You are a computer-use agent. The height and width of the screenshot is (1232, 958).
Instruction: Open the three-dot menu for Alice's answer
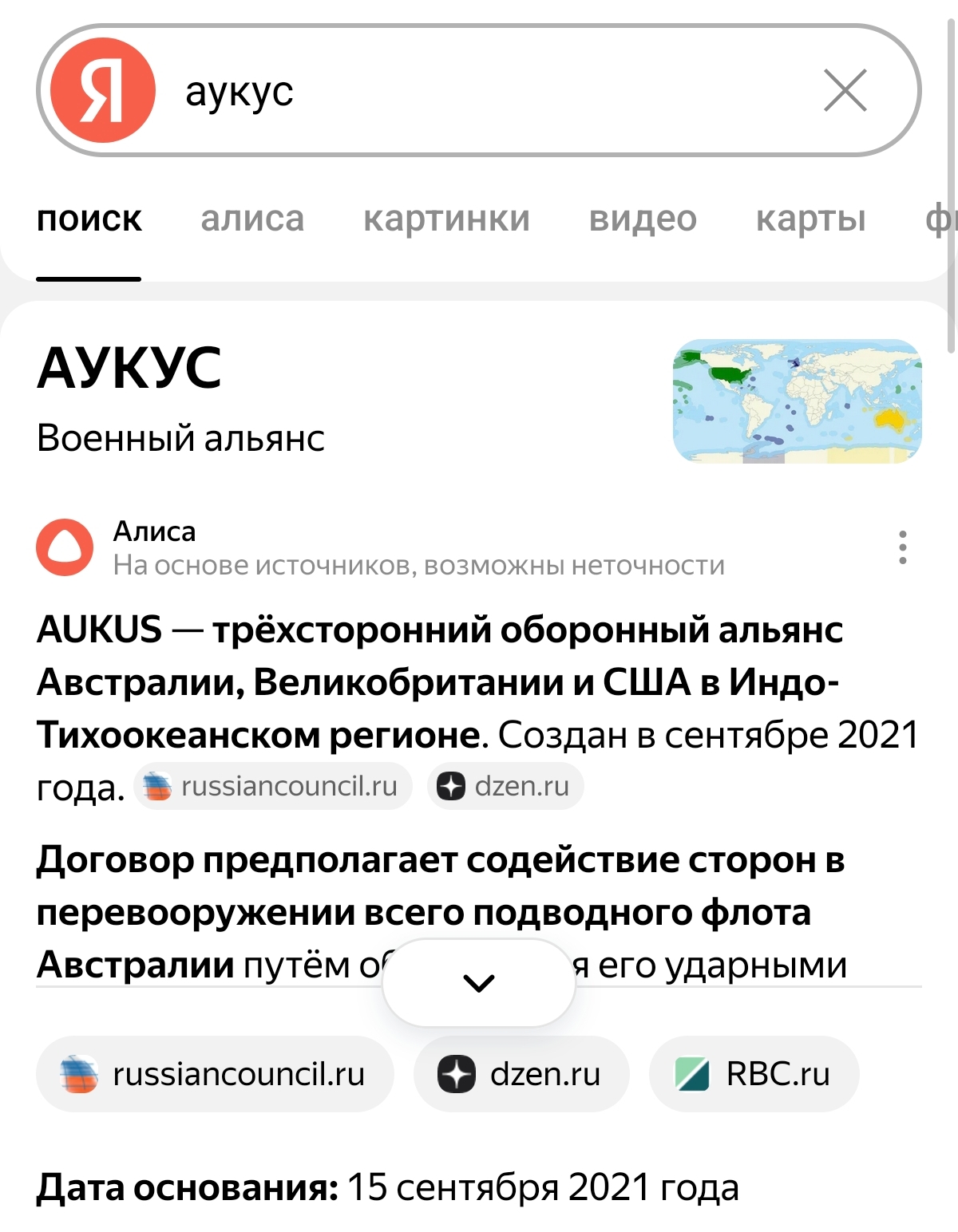[902, 547]
